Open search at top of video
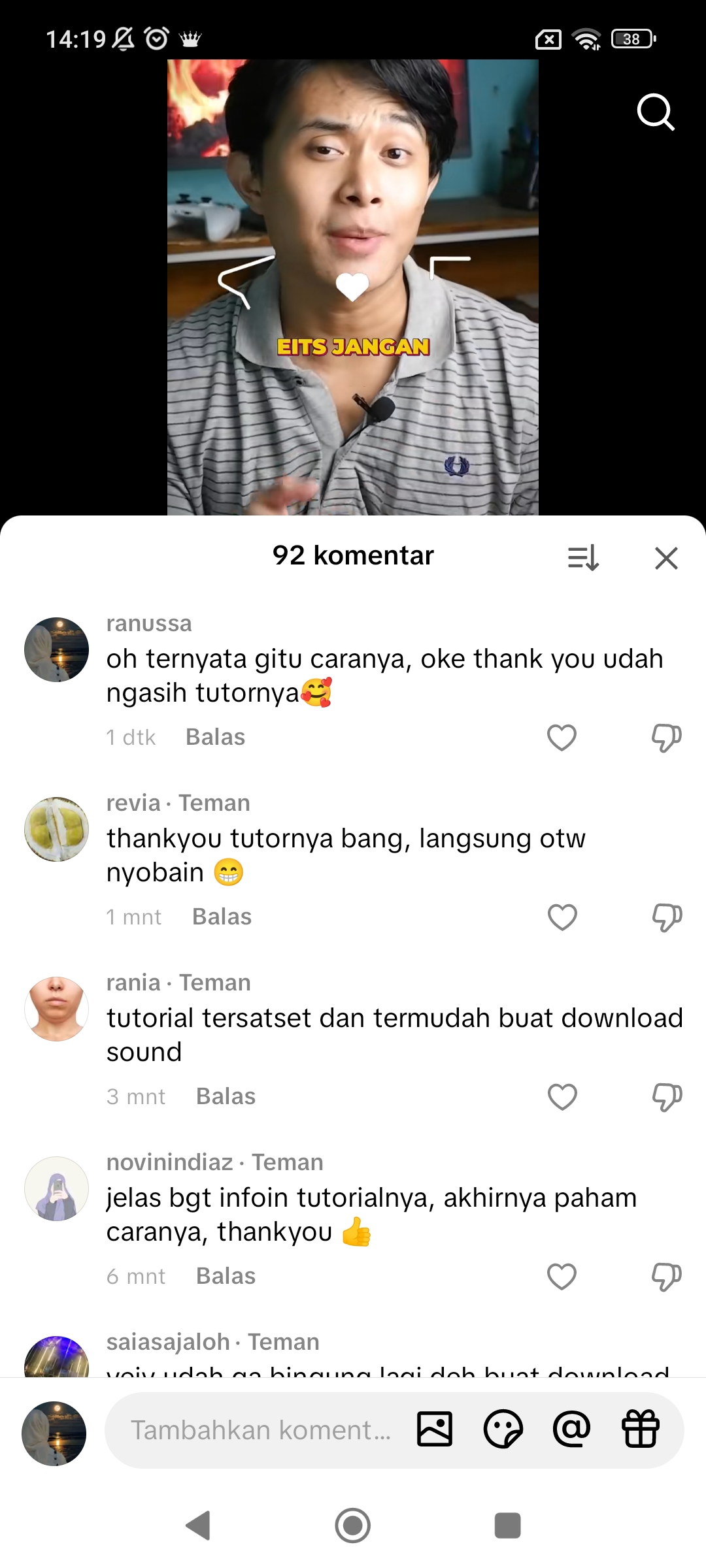706x1568 pixels. pos(656,112)
